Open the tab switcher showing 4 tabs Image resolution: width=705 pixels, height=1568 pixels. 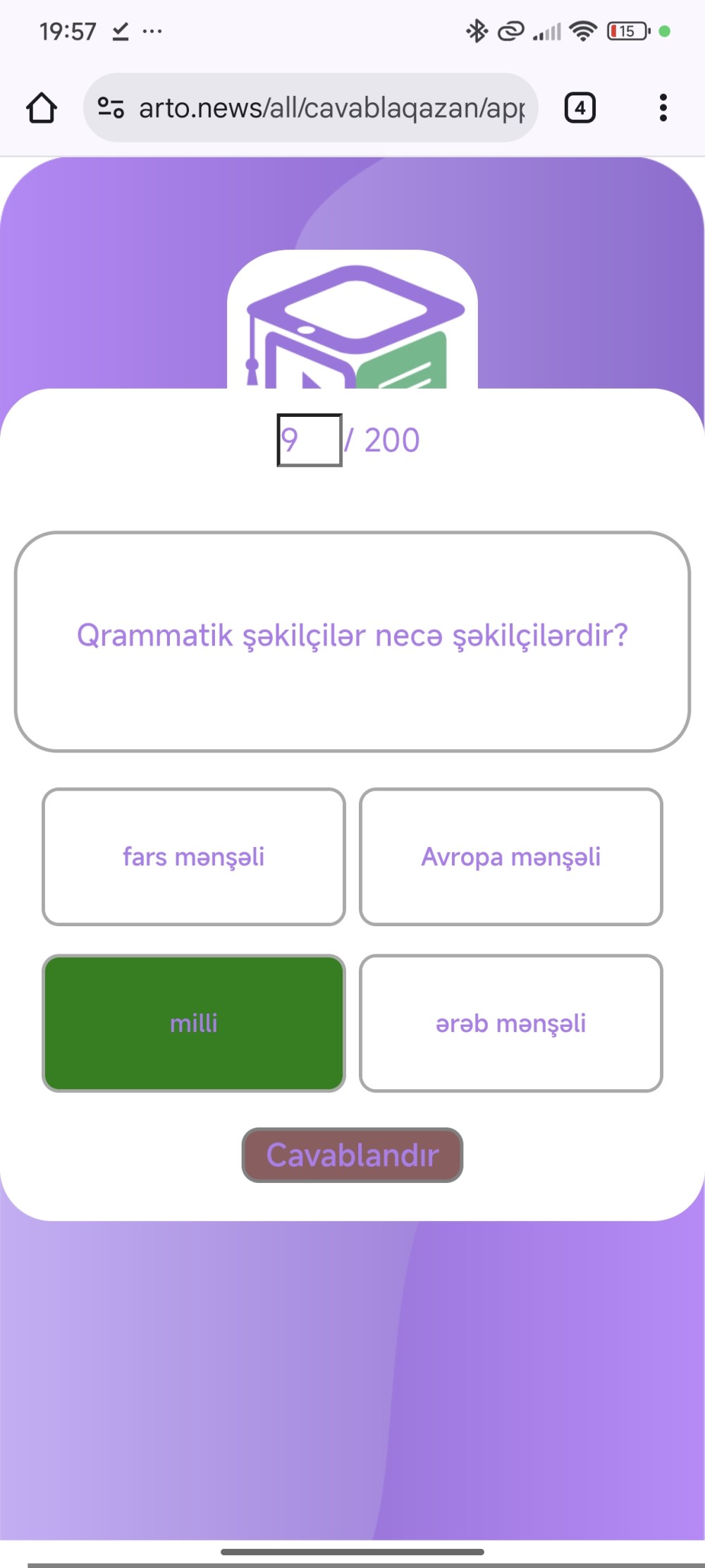point(580,107)
